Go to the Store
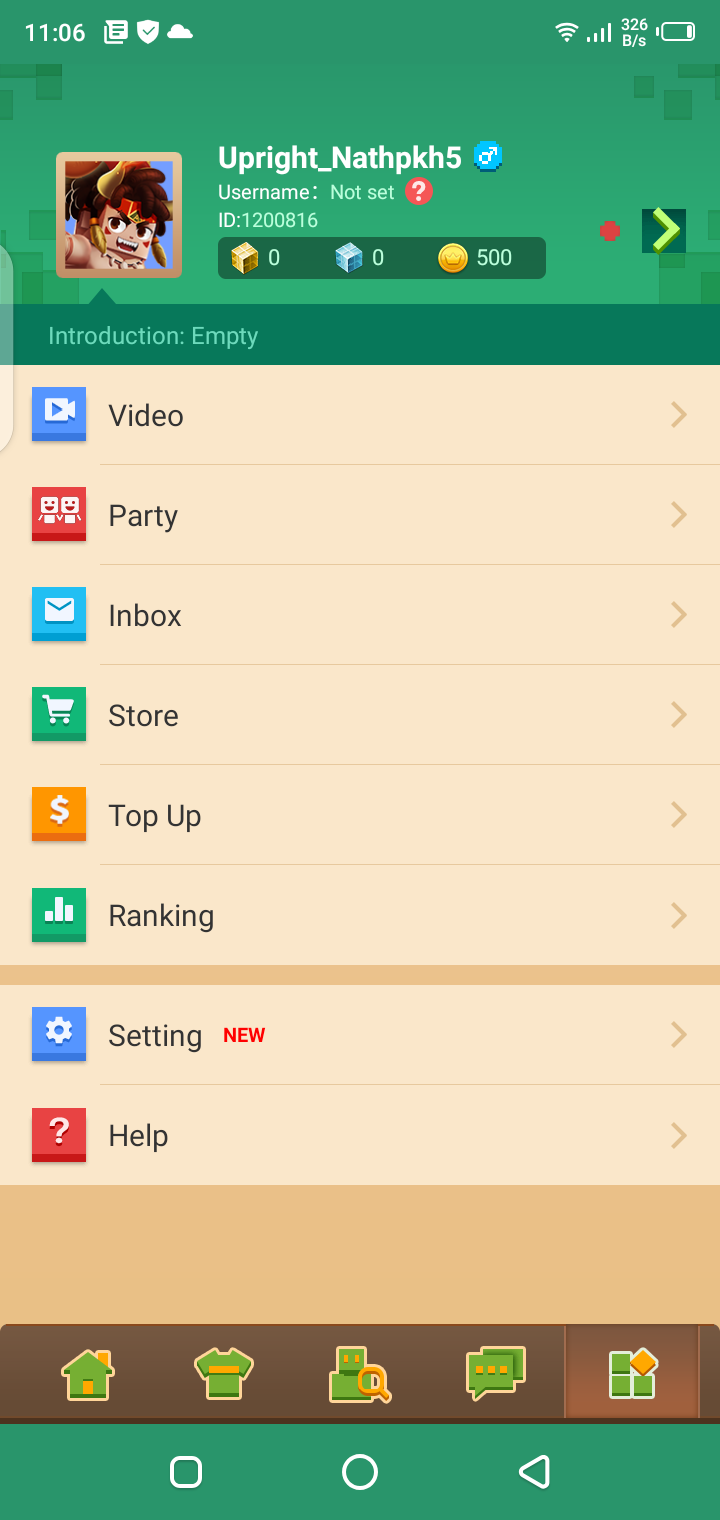The image size is (720, 1520). coord(360,715)
